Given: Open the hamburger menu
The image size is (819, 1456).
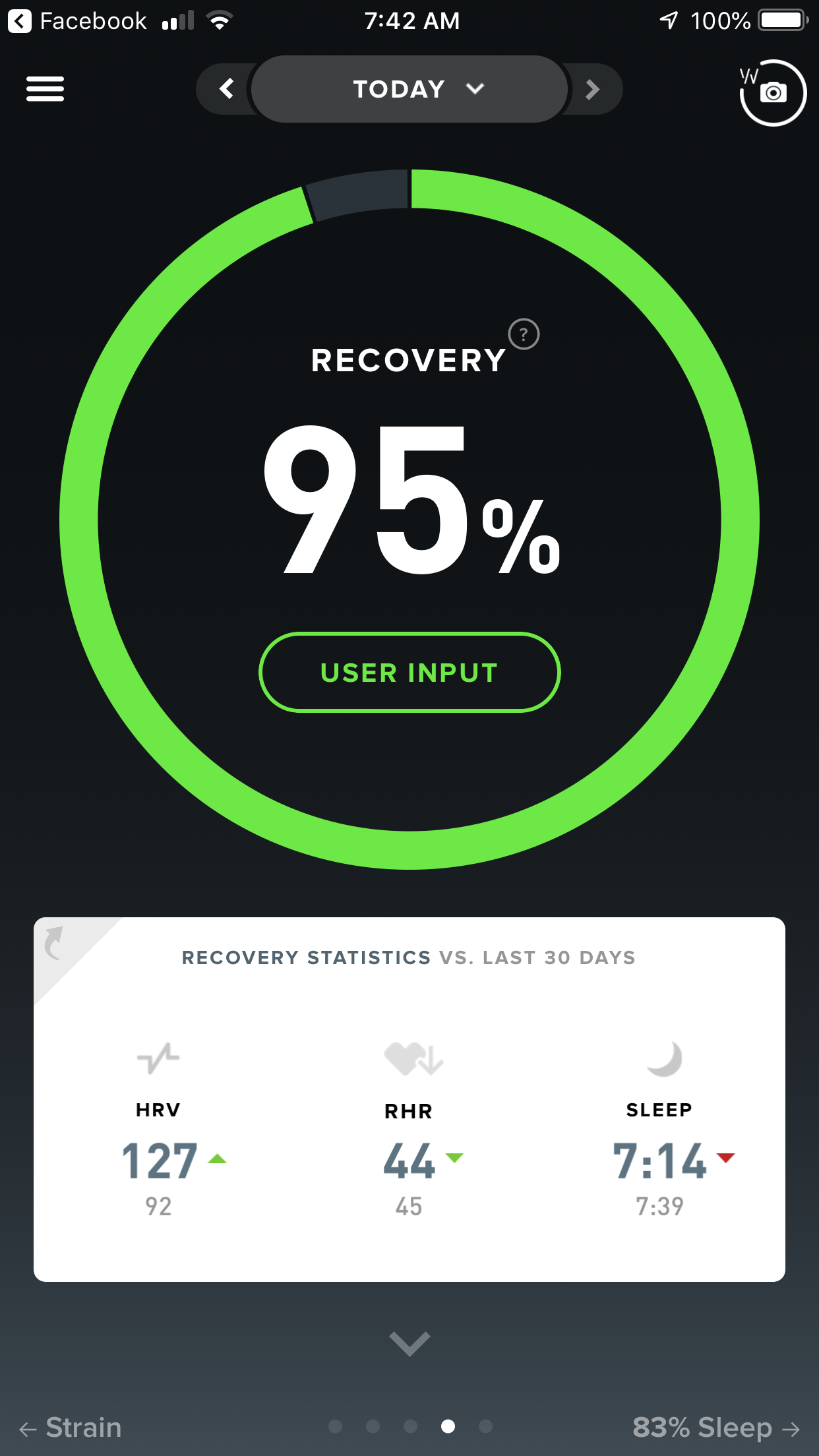Looking at the screenshot, I should [x=45, y=89].
